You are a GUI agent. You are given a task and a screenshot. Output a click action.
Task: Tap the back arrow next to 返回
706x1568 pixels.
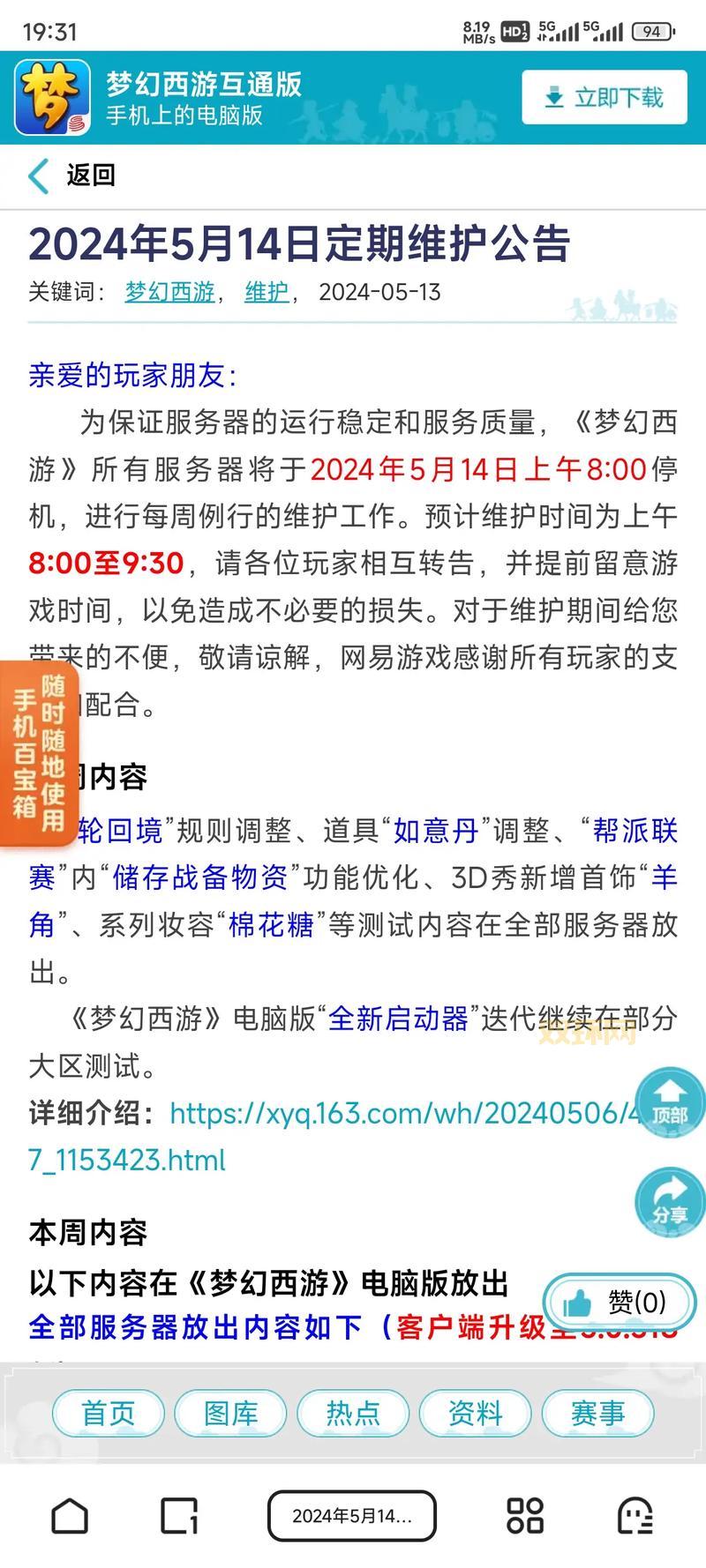pyautogui.click(x=35, y=175)
